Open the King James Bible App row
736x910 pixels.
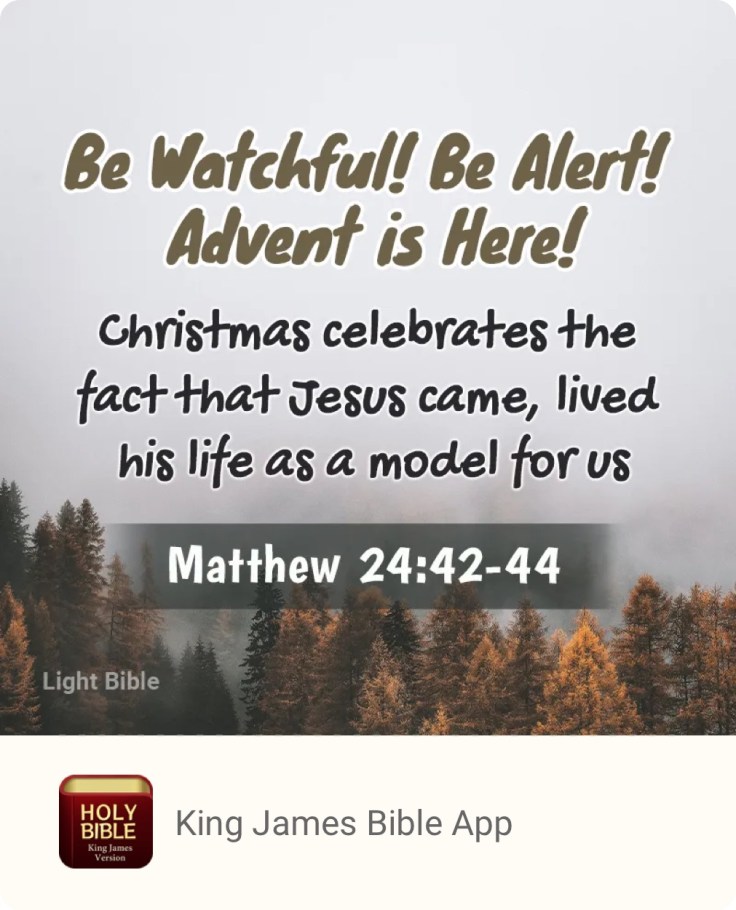coord(343,823)
